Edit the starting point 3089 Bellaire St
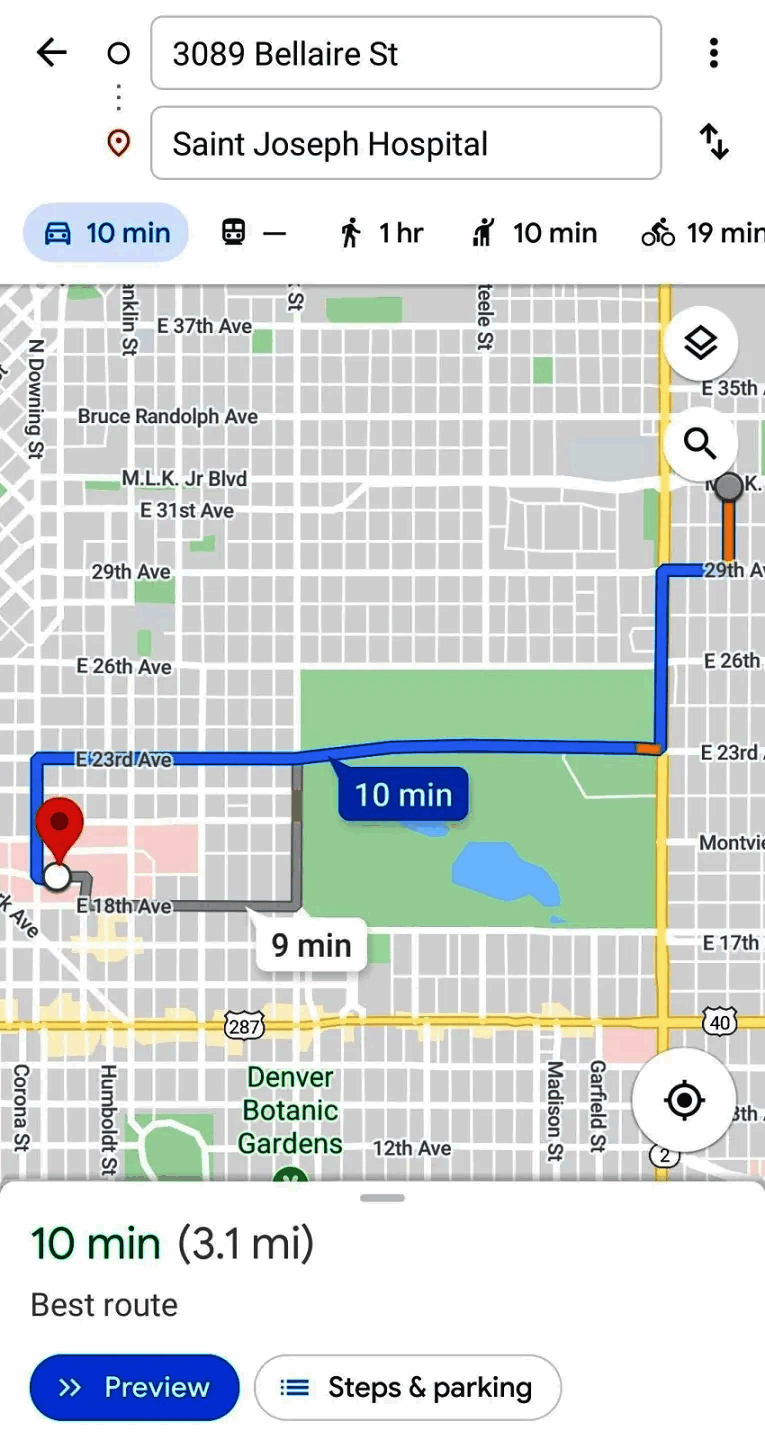The height and width of the screenshot is (1440, 765). coord(405,53)
